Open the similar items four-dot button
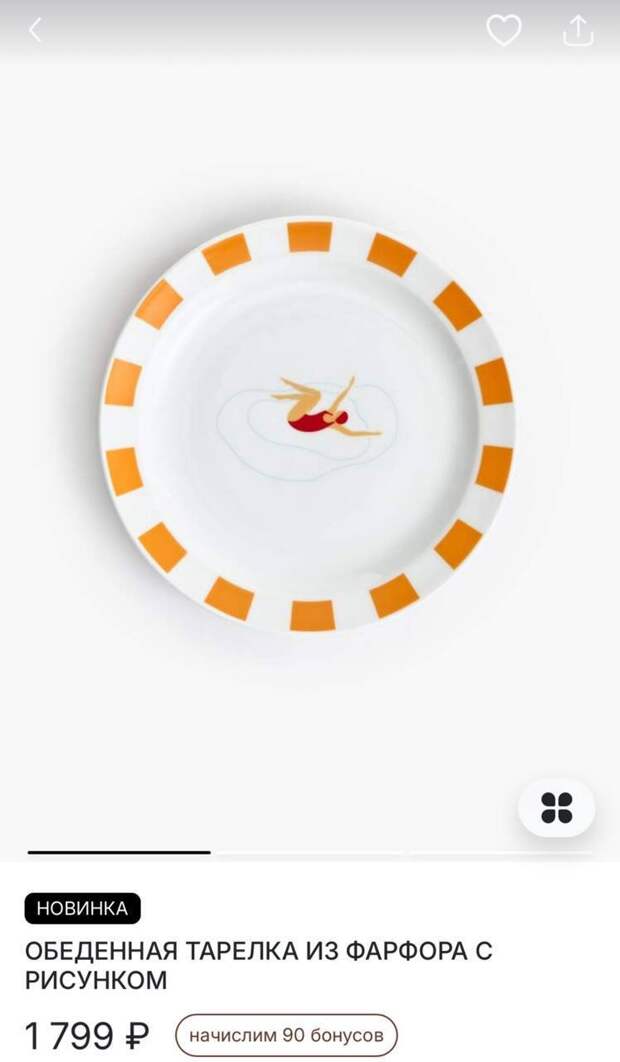Viewport: 620px width, 1062px height. tap(556, 808)
